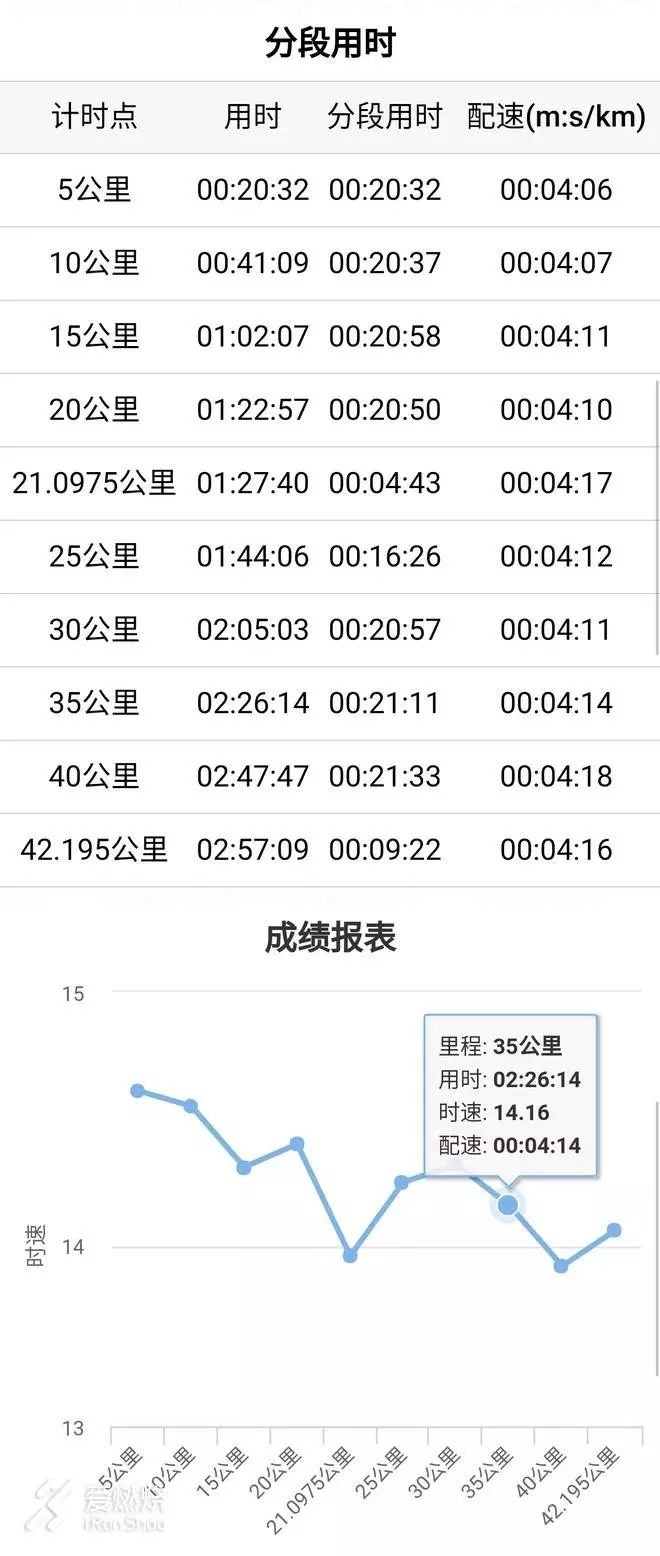View the 20公里 data point tooltip
The image size is (660, 1556).
(297, 1143)
